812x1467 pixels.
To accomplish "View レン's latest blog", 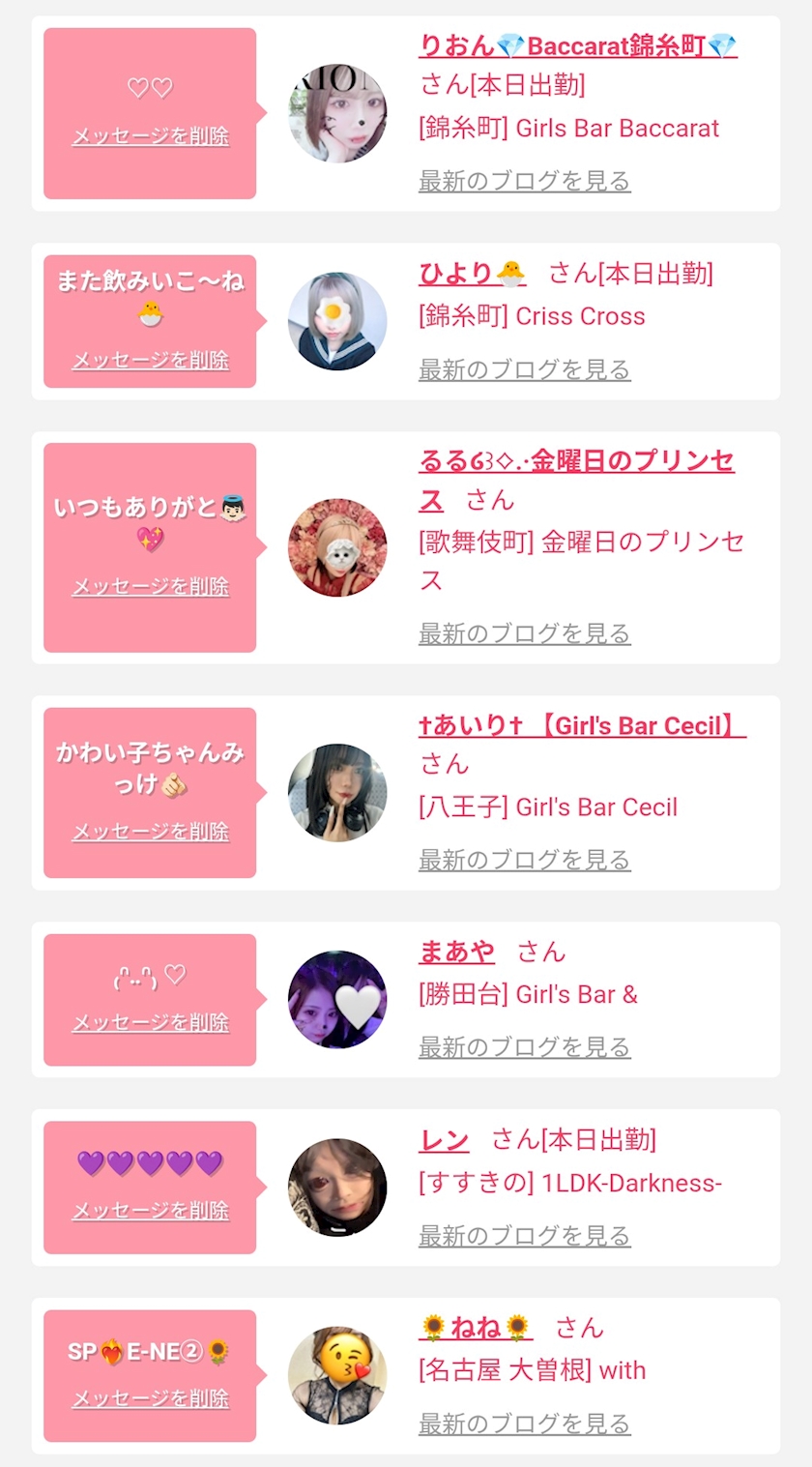I will pos(524,1236).
